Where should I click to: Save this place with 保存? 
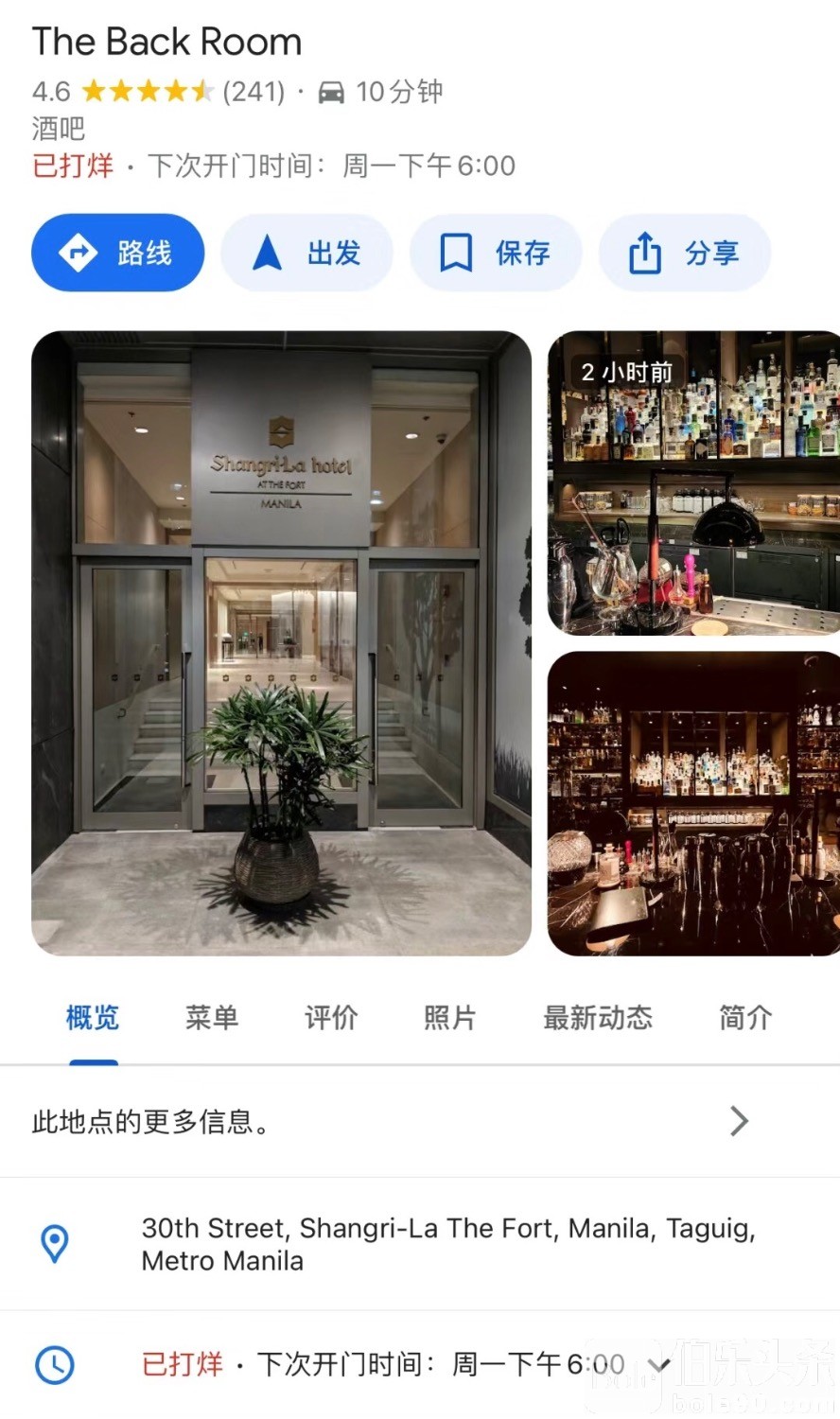click(x=495, y=253)
